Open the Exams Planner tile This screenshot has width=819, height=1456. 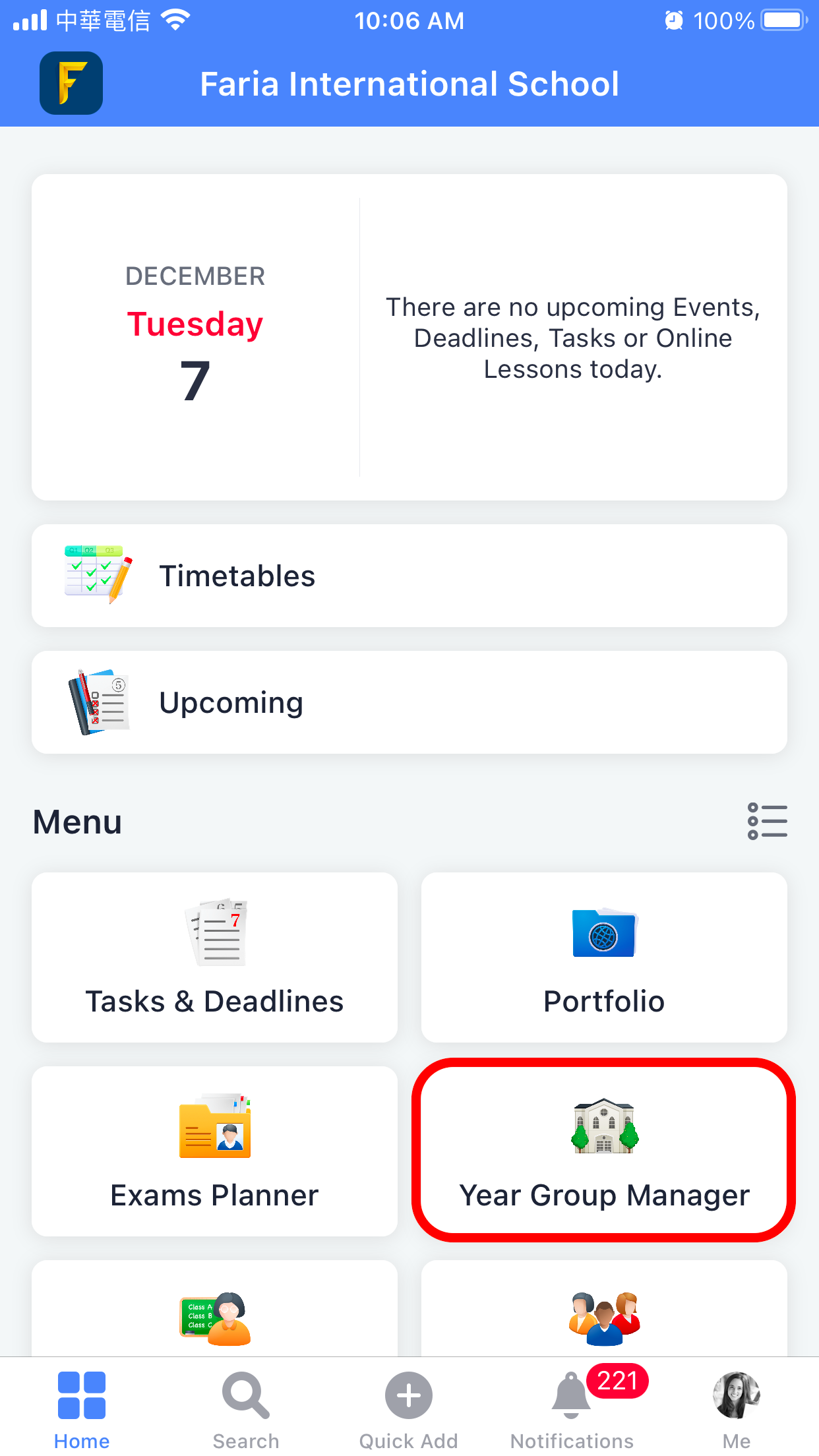(x=214, y=1151)
